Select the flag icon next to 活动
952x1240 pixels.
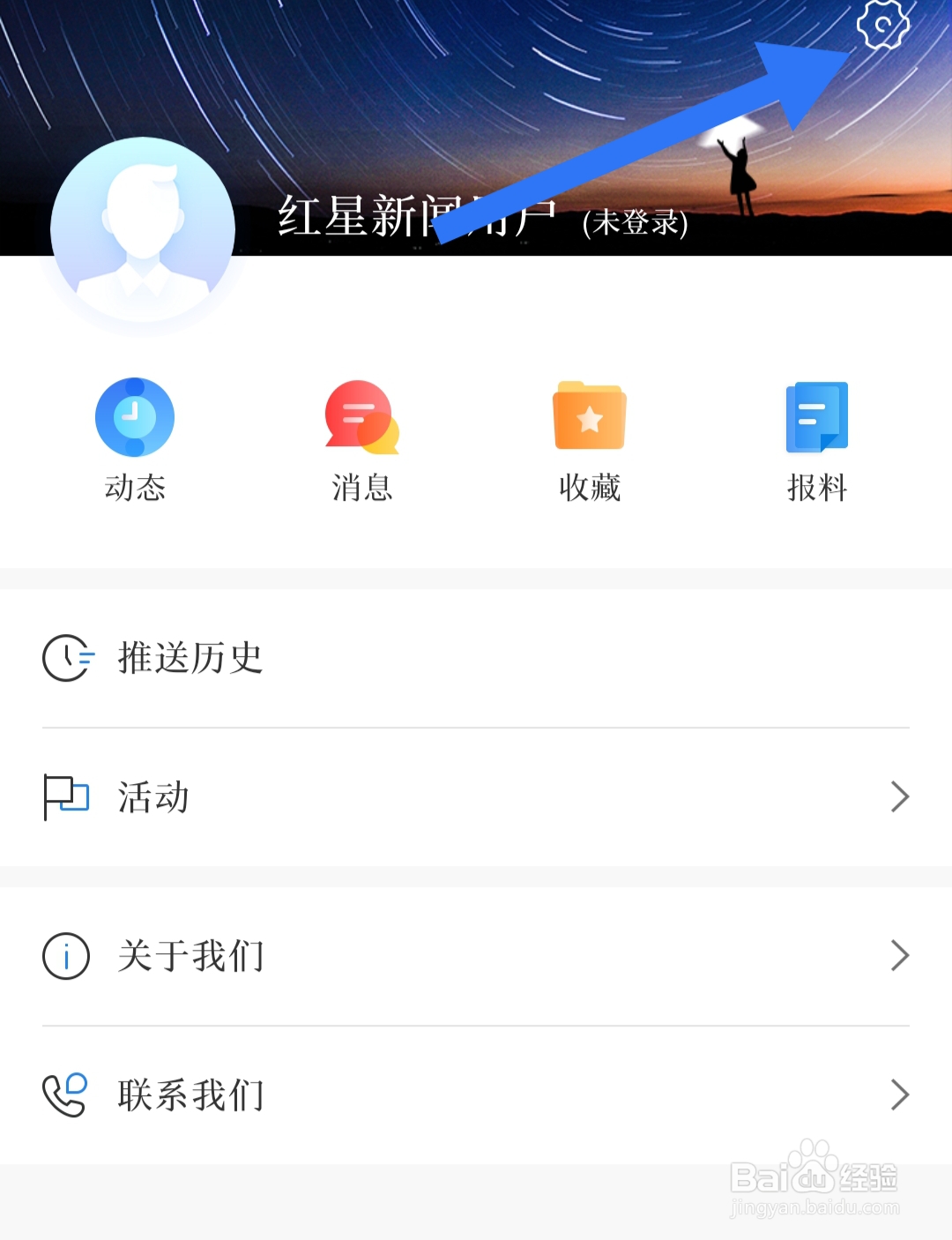(x=65, y=796)
